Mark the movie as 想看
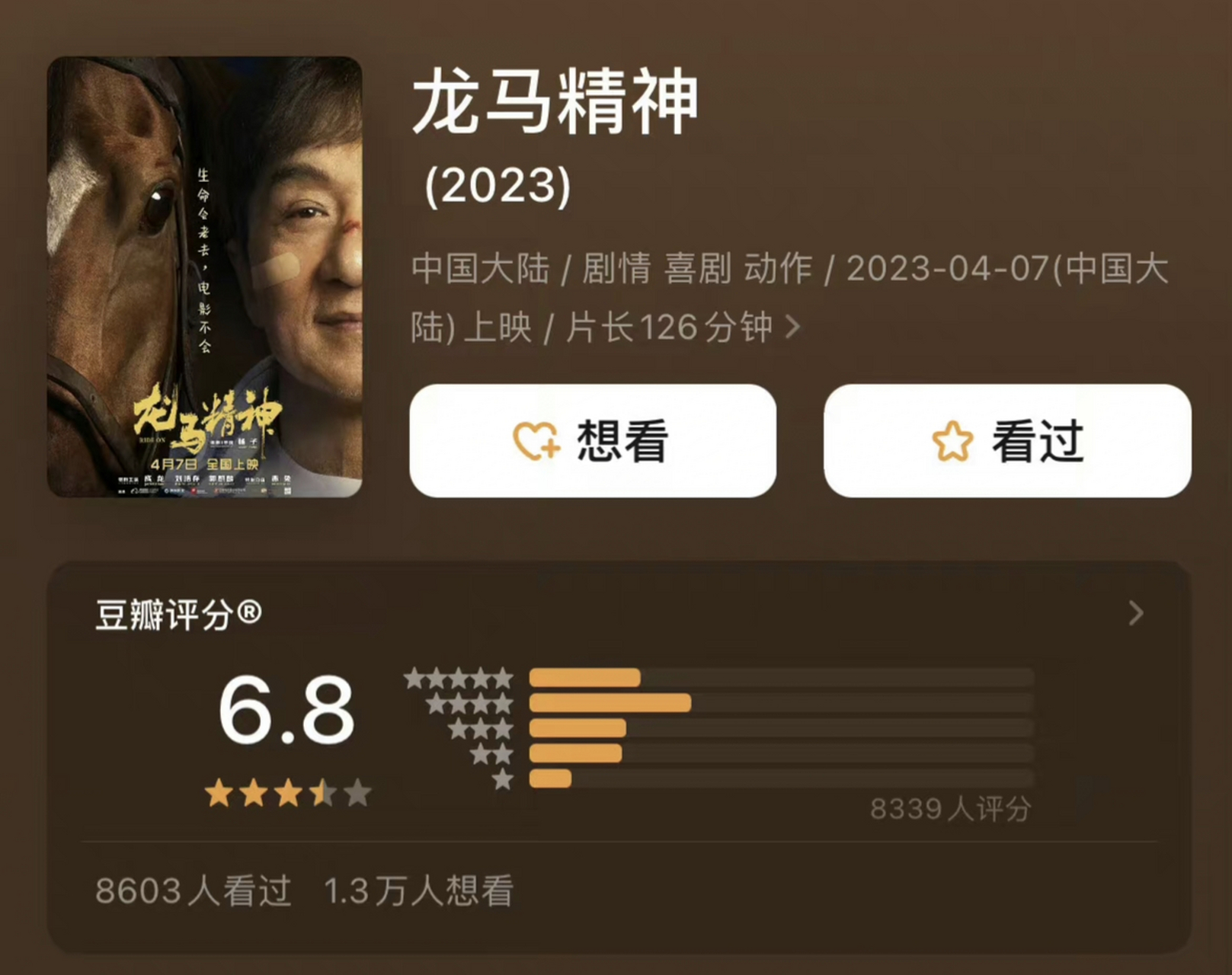1232x975 pixels. pos(592,441)
